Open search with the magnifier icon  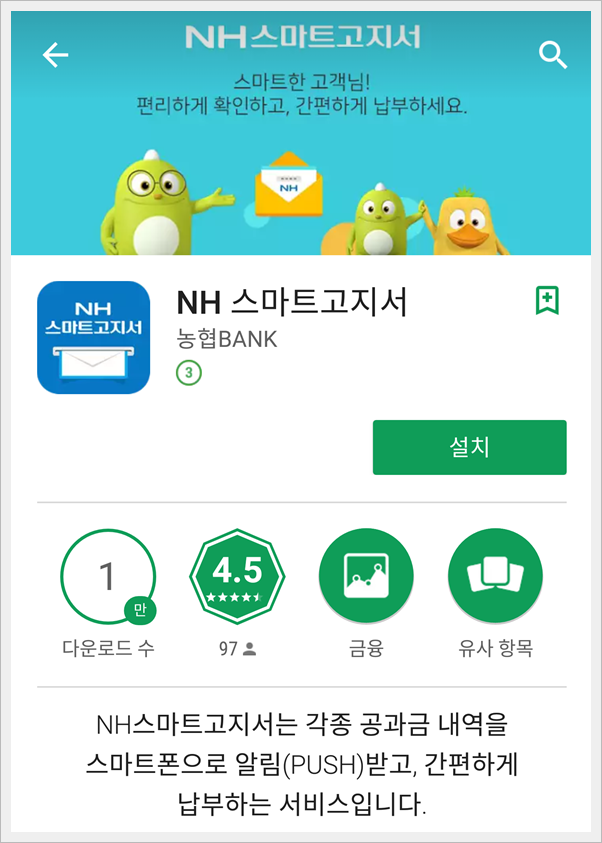pos(553,54)
